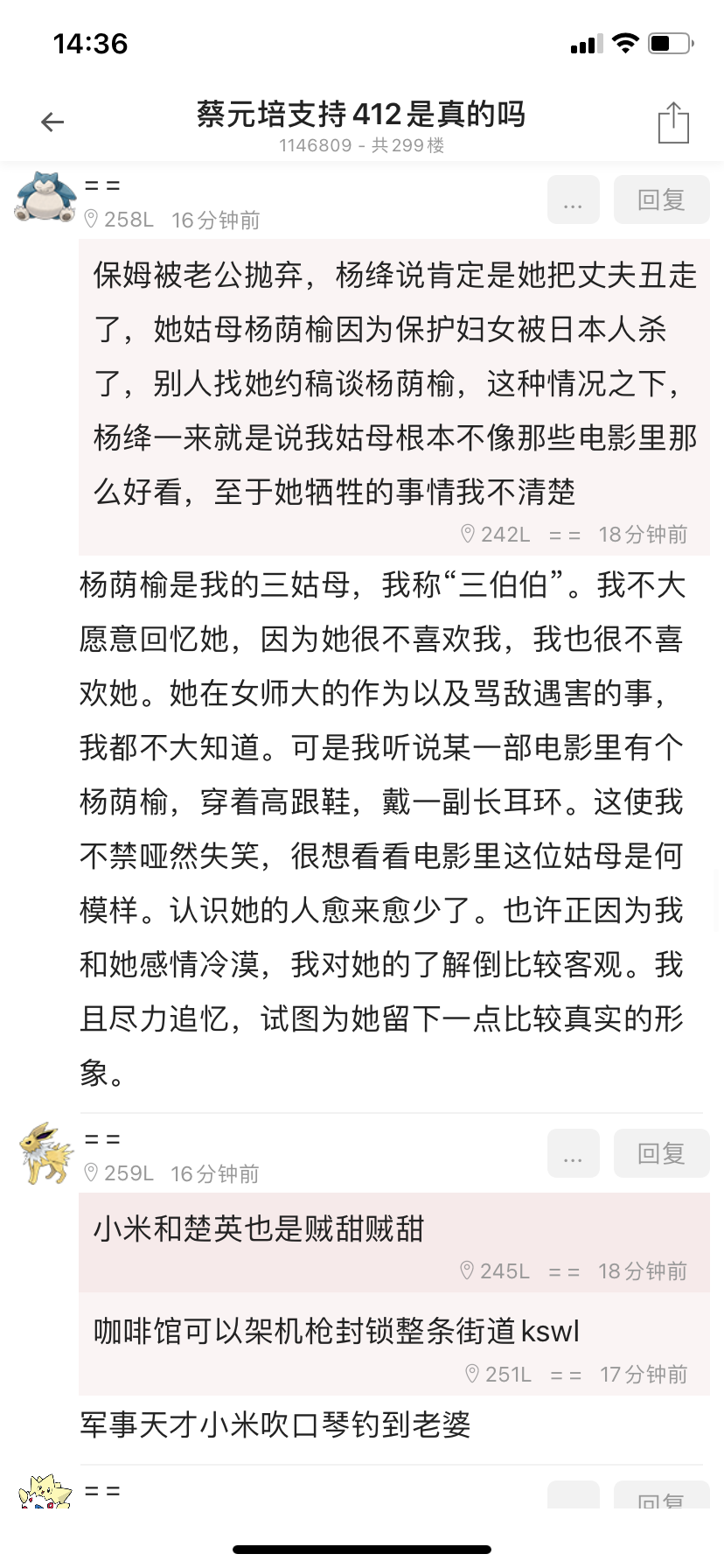Tap 回复 on the 258L post
The image size is (724, 1568).
pyautogui.click(x=661, y=199)
